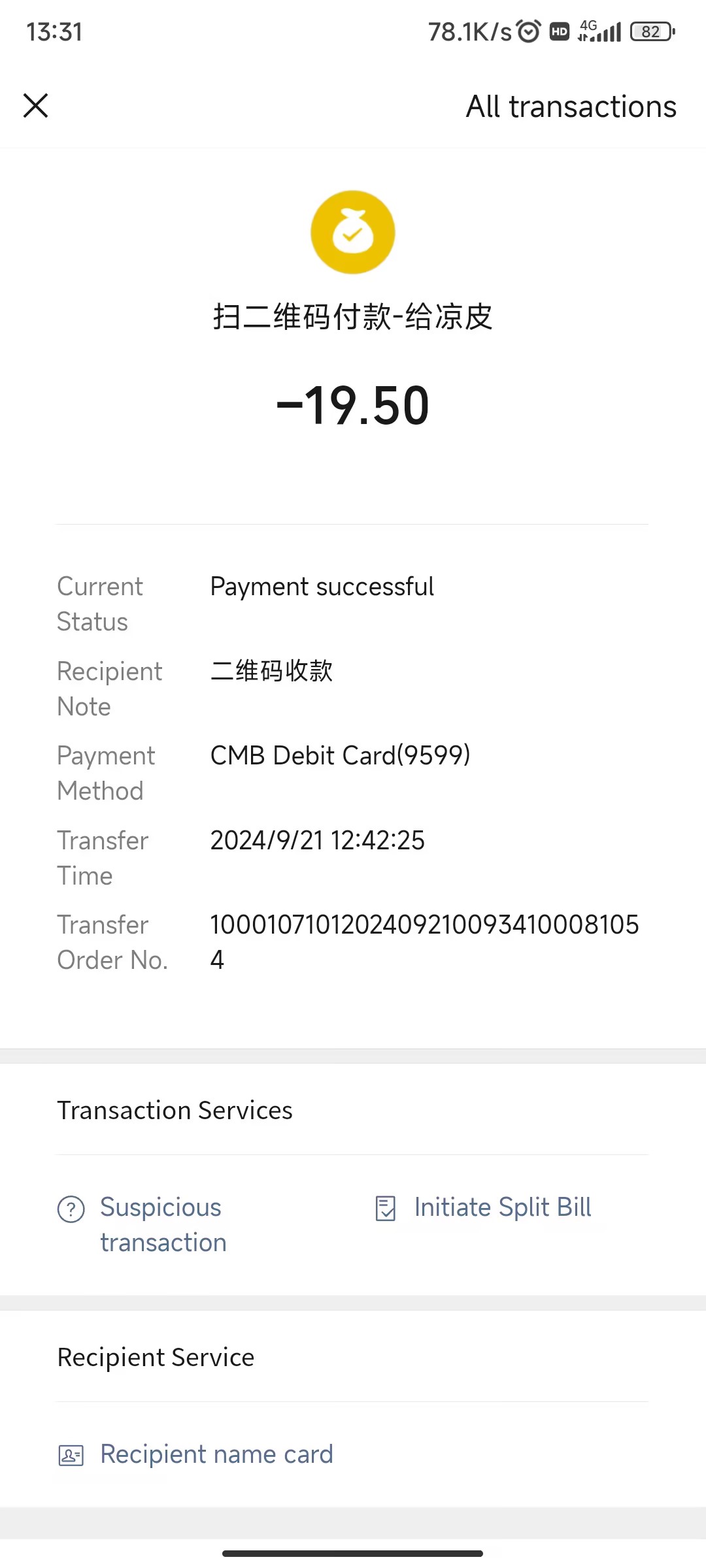The height and width of the screenshot is (1568, 706).
Task: Report a Suspicious transaction
Action: point(161,1224)
